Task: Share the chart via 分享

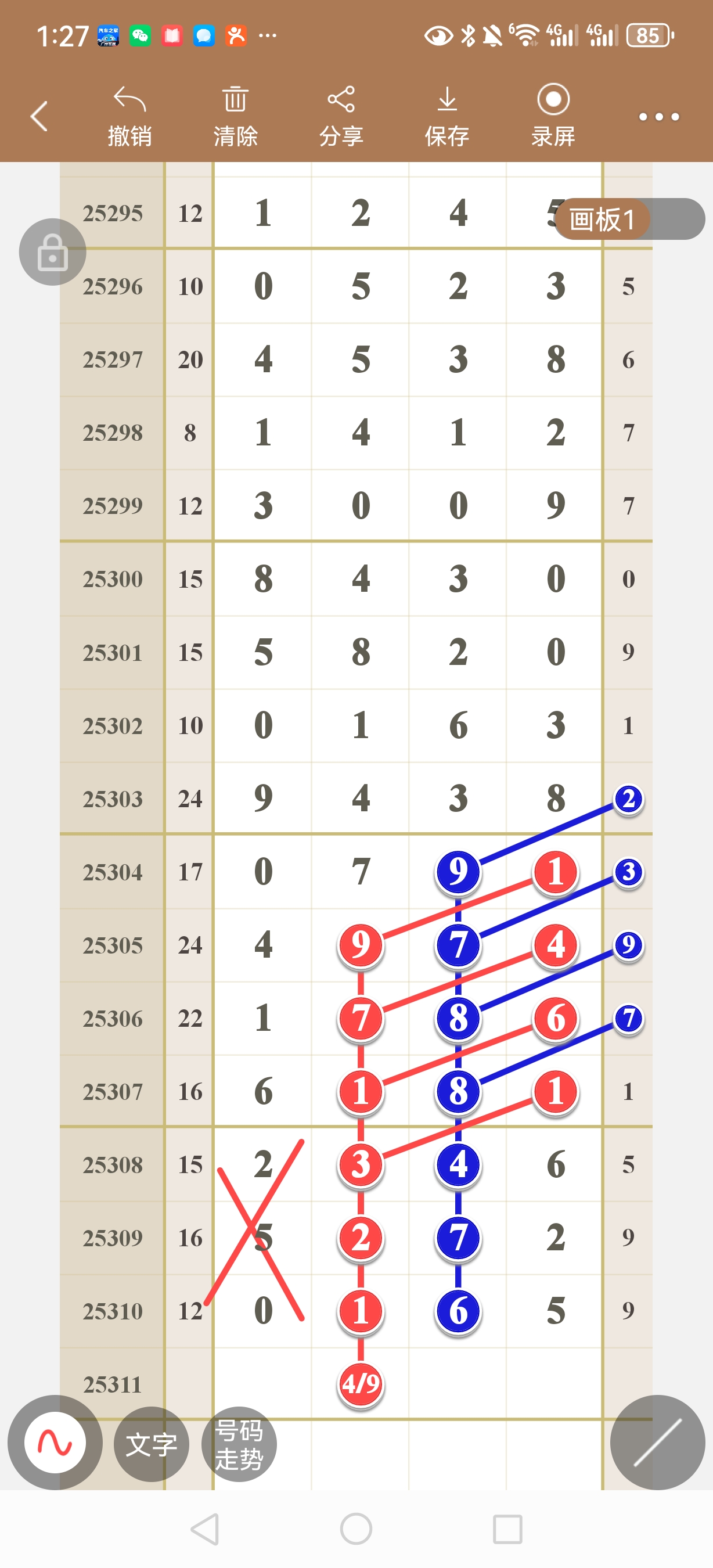Action: [341, 117]
